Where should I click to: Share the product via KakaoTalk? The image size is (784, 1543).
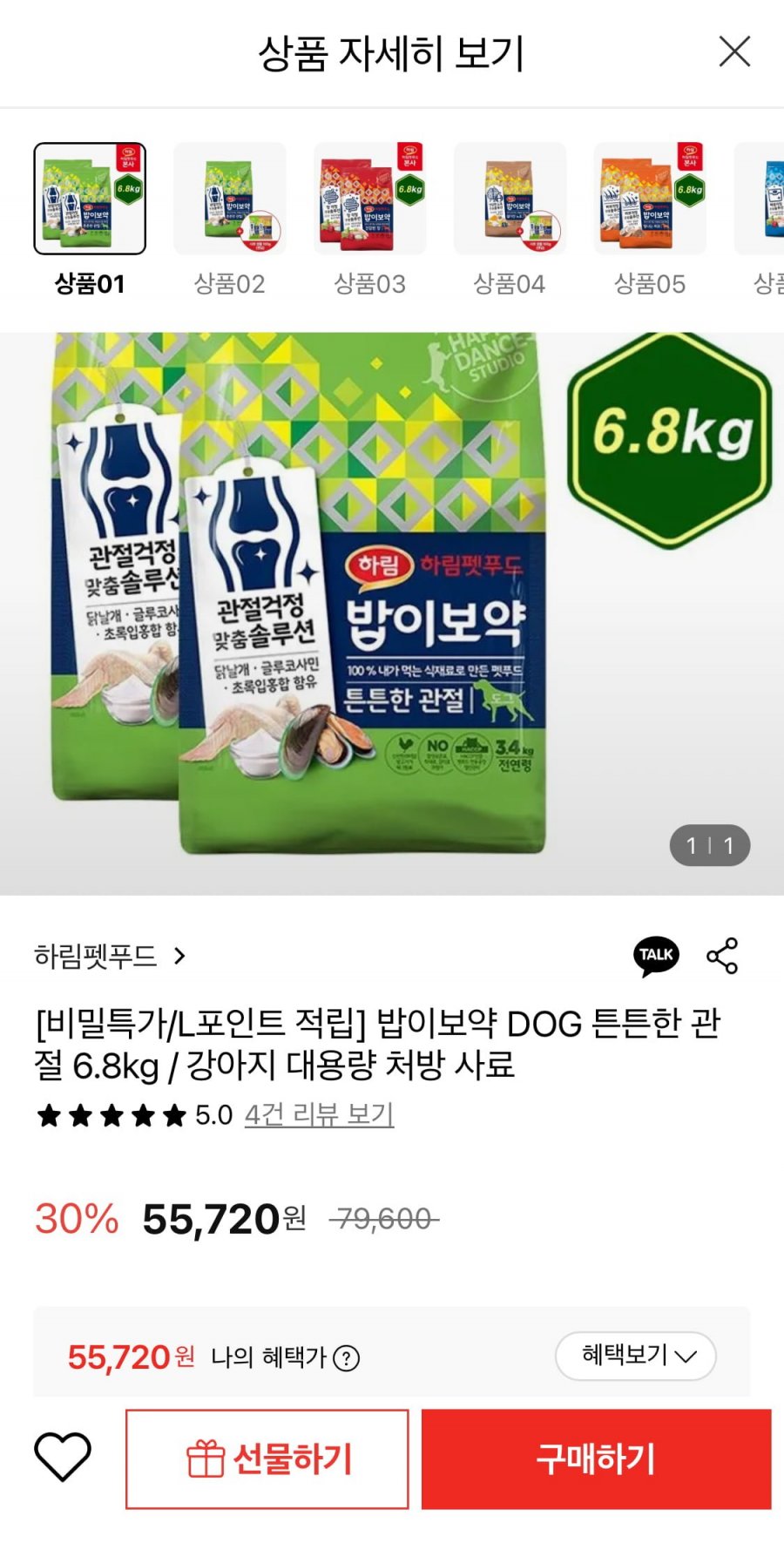tap(656, 956)
